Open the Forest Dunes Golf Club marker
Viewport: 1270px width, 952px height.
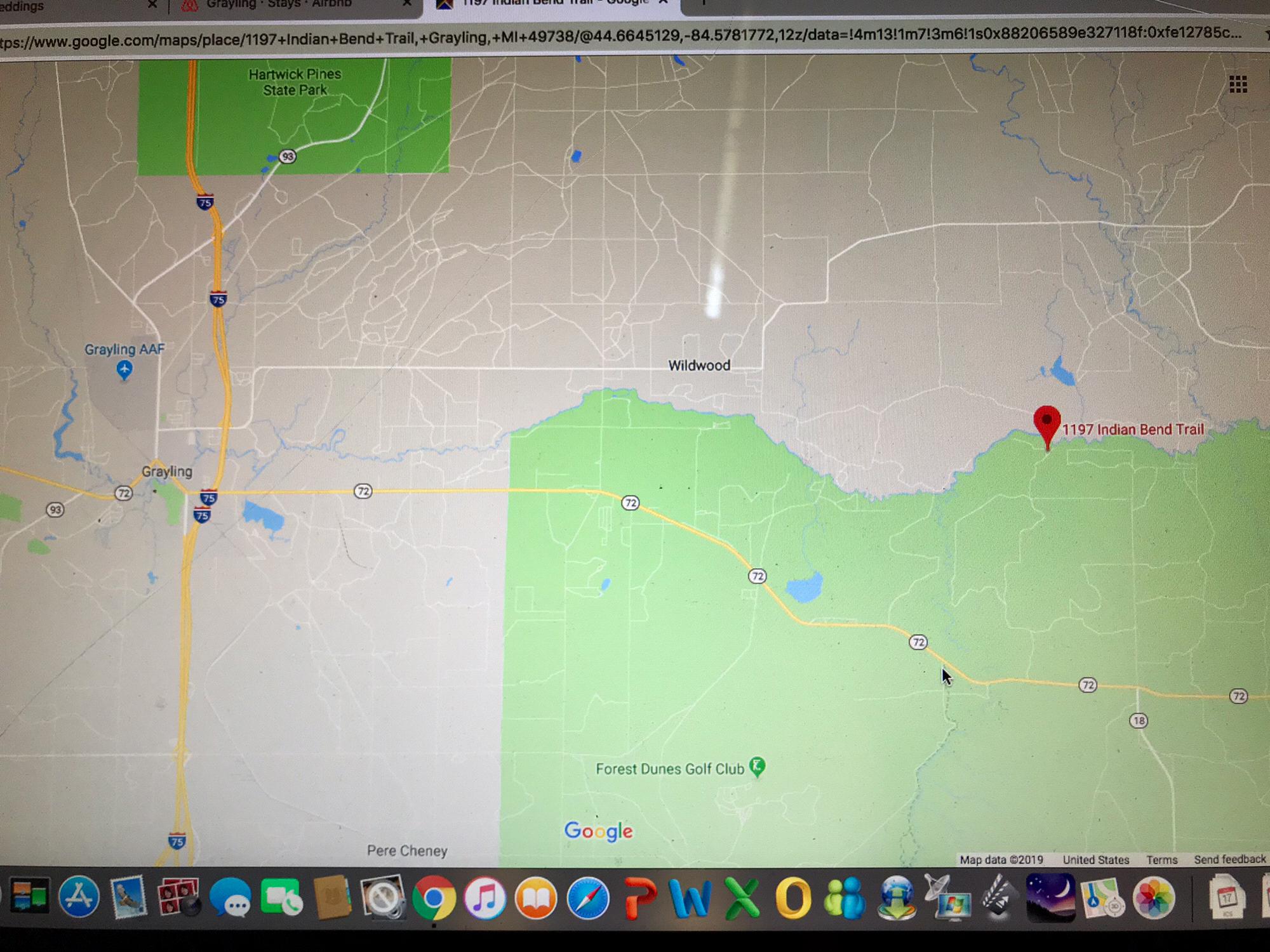tap(757, 767)
